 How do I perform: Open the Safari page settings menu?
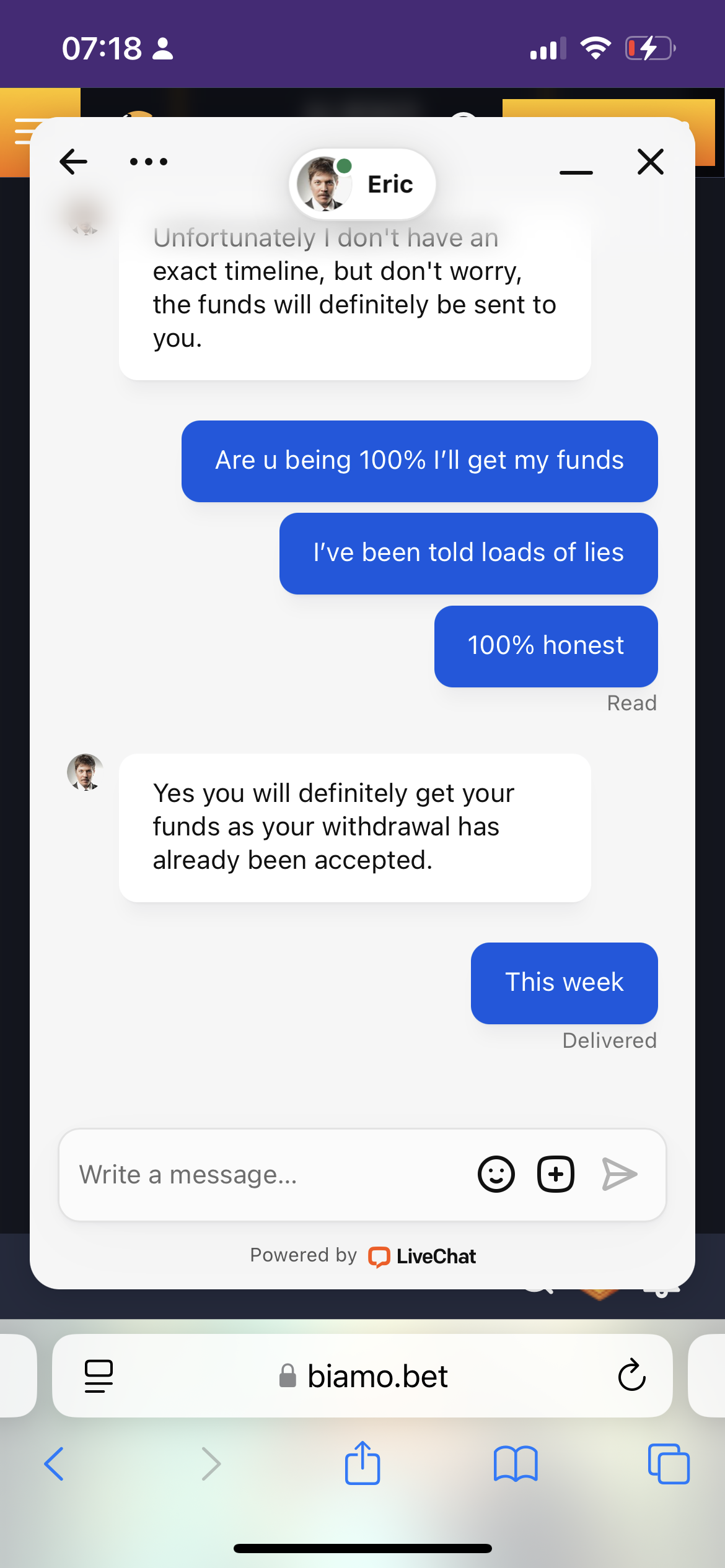tap(99, 1376)
